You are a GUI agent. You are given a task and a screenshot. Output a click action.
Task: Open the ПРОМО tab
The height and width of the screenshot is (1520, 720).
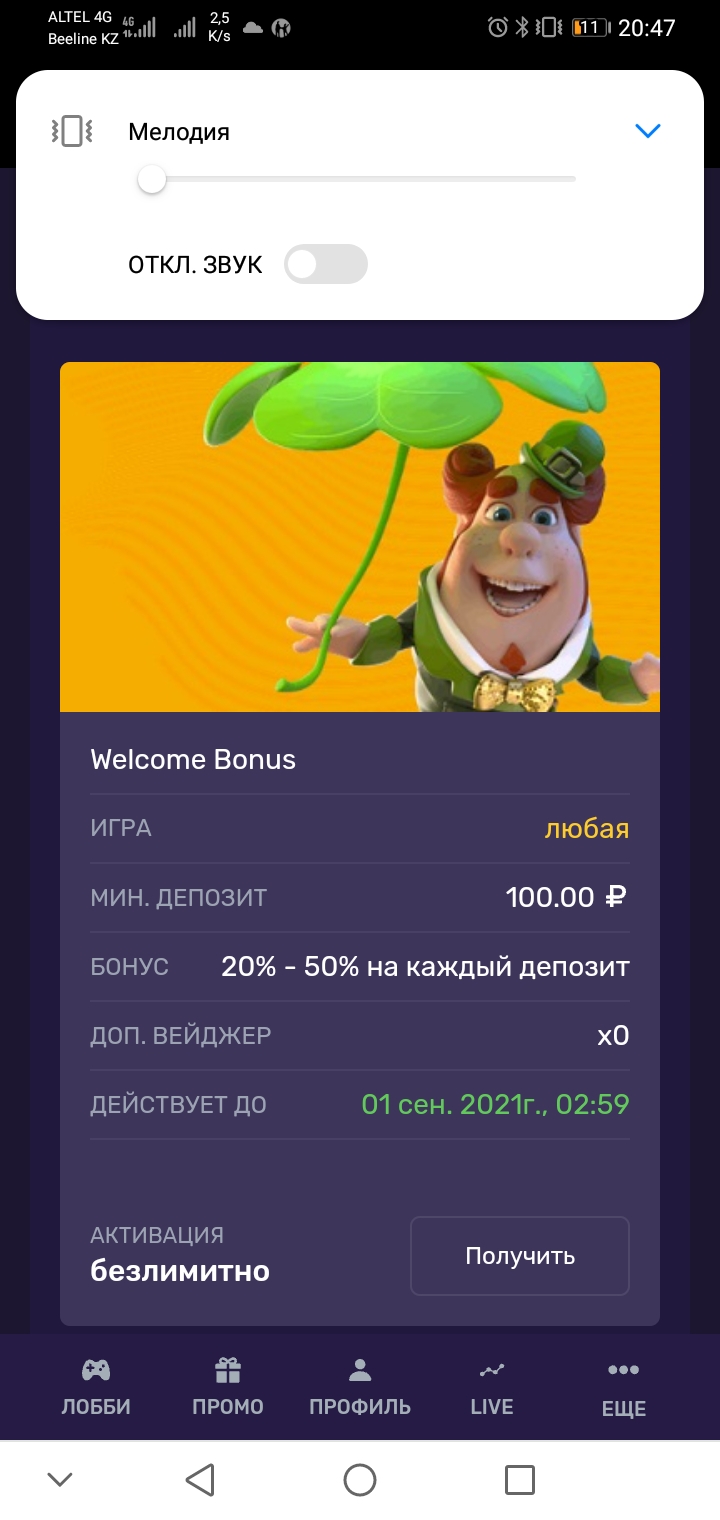click(228, 1387)
